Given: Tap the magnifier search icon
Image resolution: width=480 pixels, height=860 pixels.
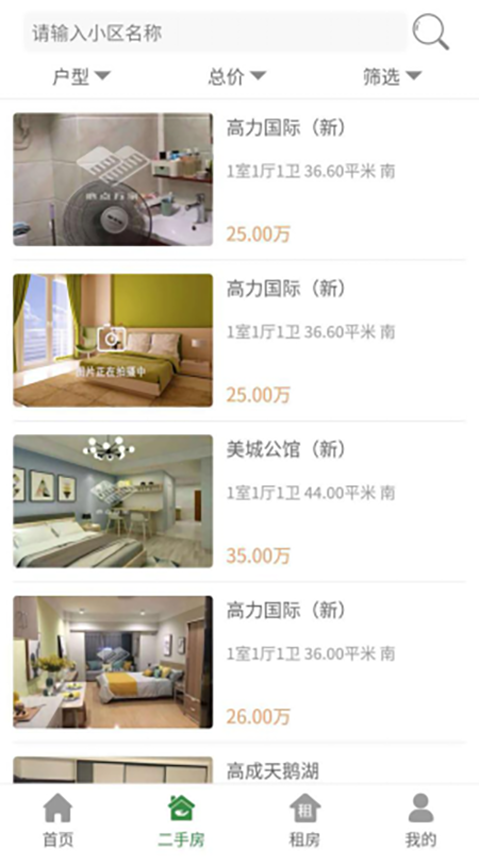Looking at the screenshot, I should click(431, 32).
